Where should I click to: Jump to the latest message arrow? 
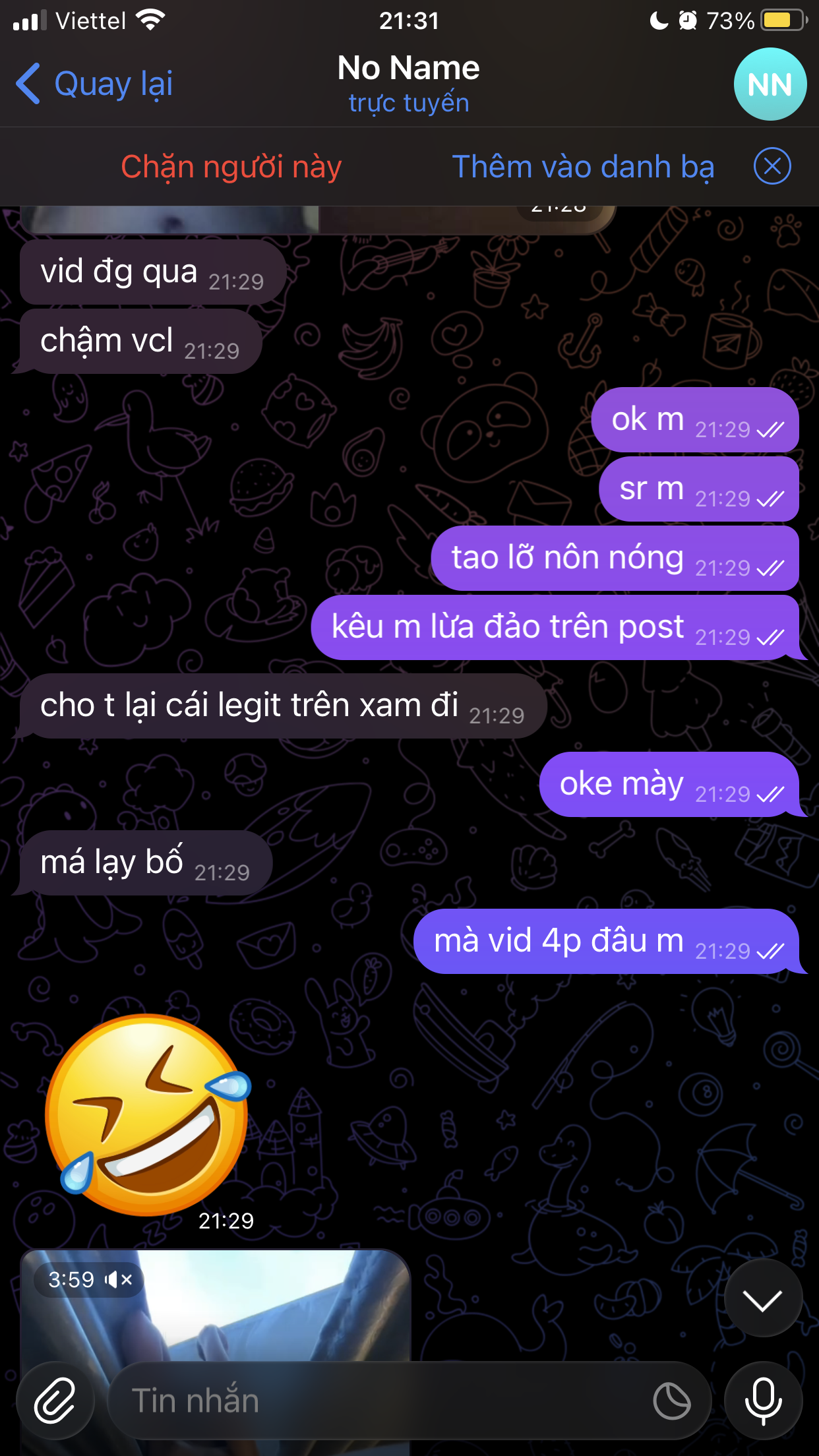pyautogui.click(x=763, y=1298)
